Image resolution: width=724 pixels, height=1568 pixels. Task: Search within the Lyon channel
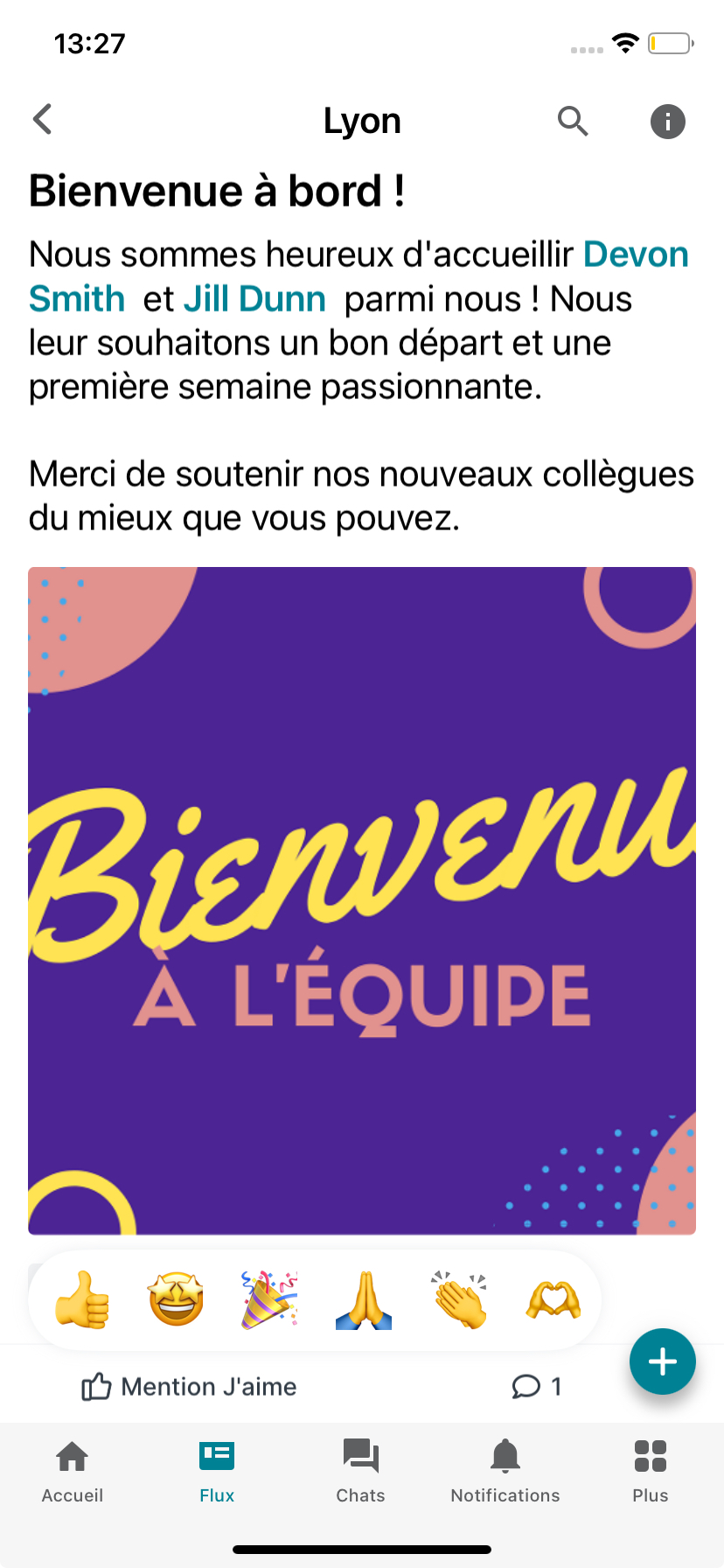tap(573, 121)
